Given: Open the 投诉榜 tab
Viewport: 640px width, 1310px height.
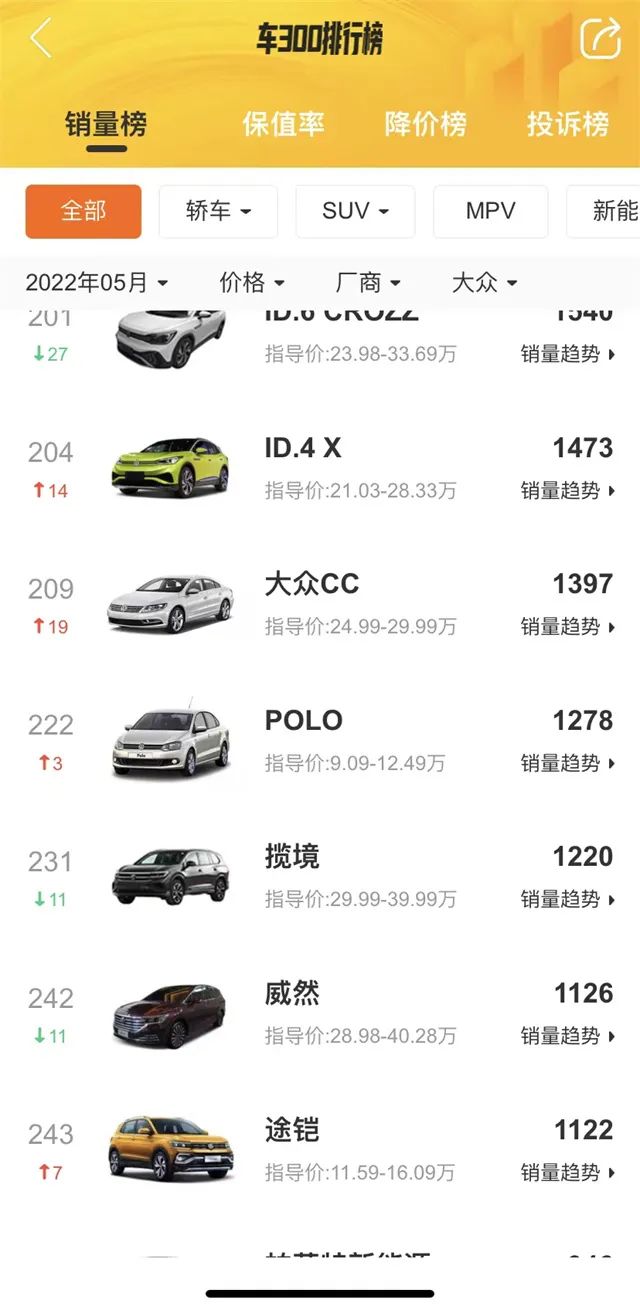Looking at the screenshot, I should 568,124.
